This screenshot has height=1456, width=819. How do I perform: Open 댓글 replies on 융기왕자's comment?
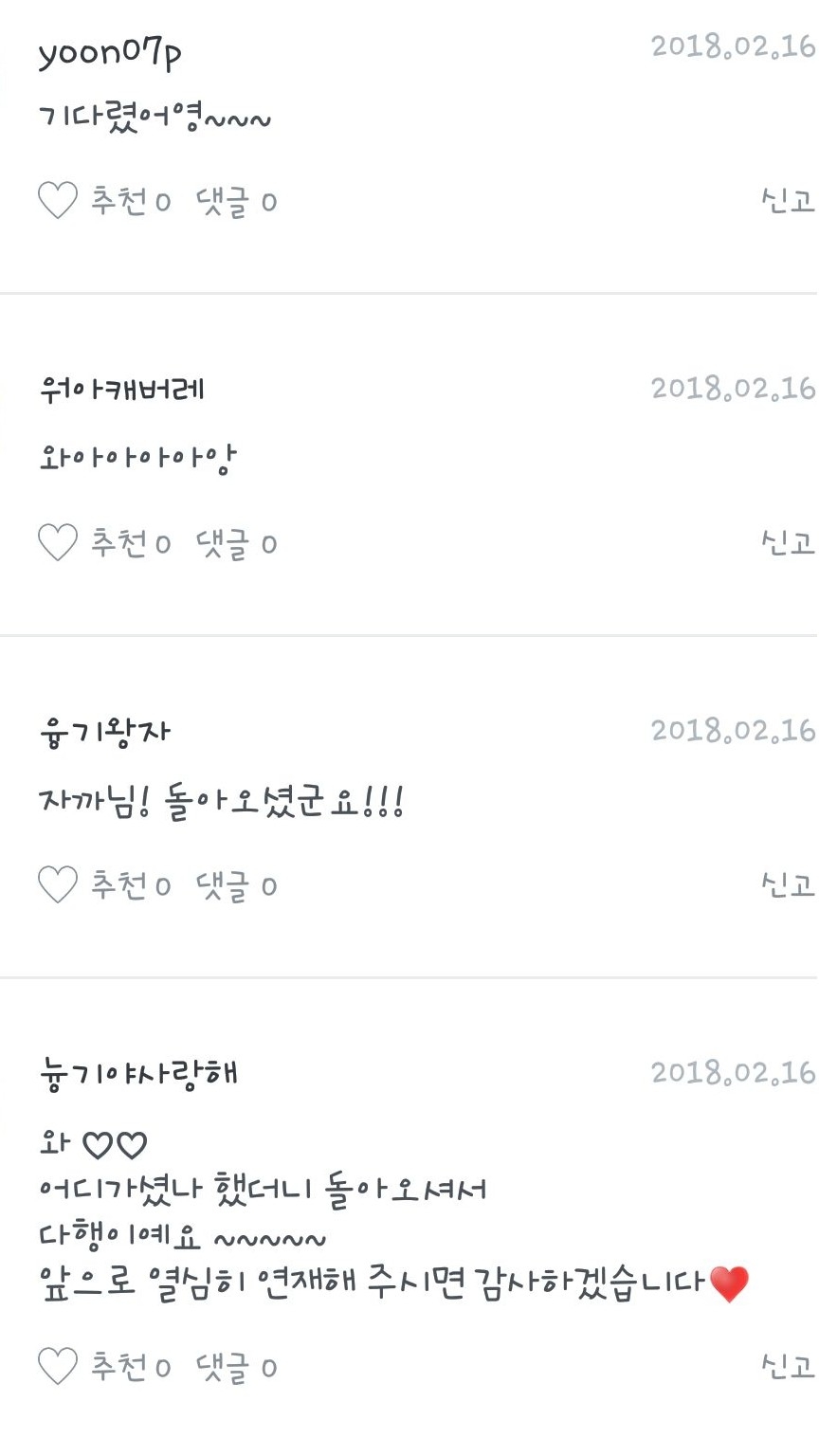coord(236,885)
